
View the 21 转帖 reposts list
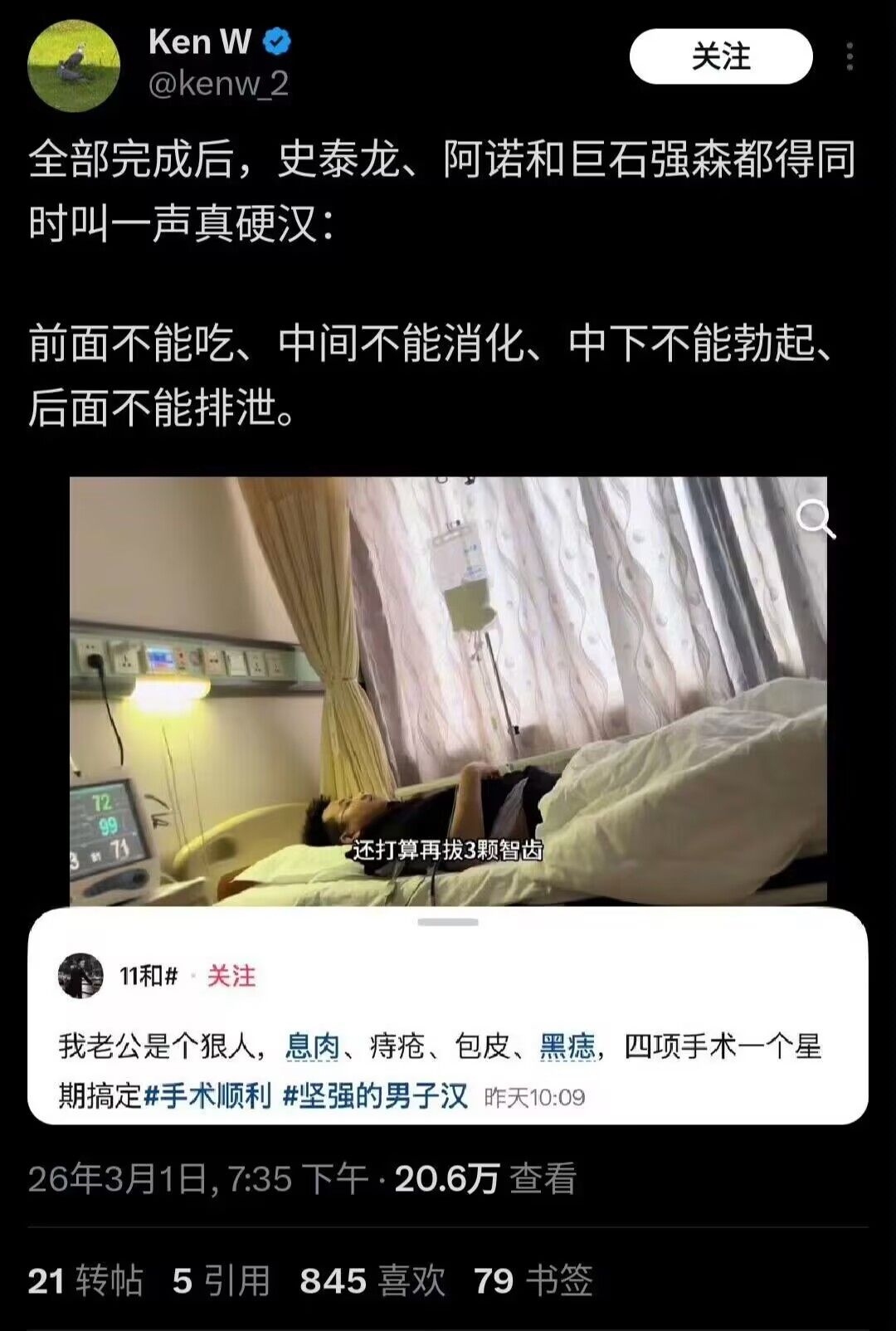pos(85,1280)
